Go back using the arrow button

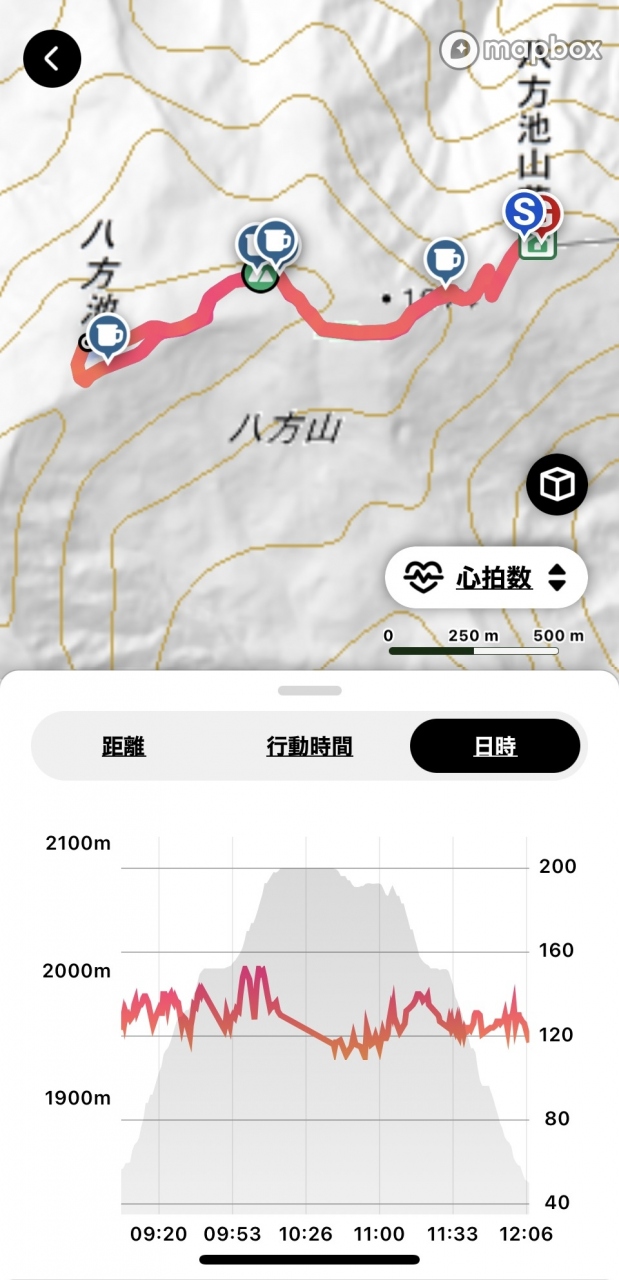(x=52, y=59)
